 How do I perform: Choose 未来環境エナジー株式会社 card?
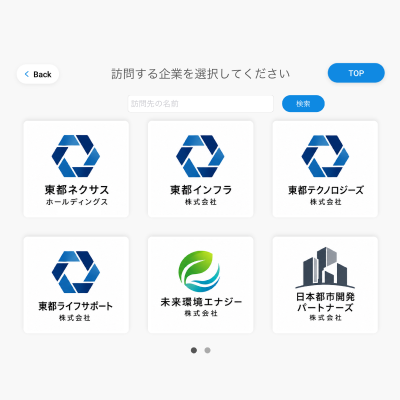201,285
